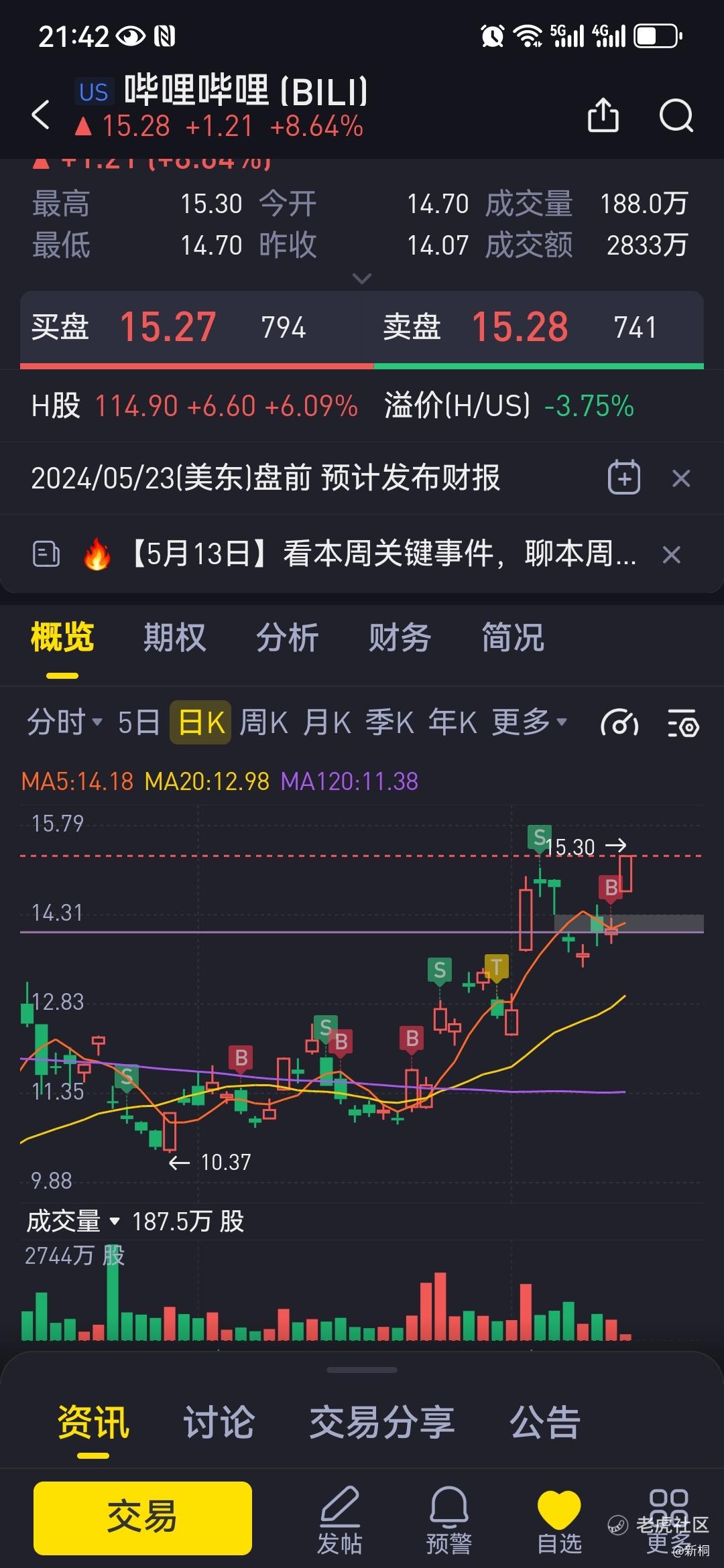Expand the quote details chevron
The height and width of the screenshot is (1568, 724).
click(362, 278)
